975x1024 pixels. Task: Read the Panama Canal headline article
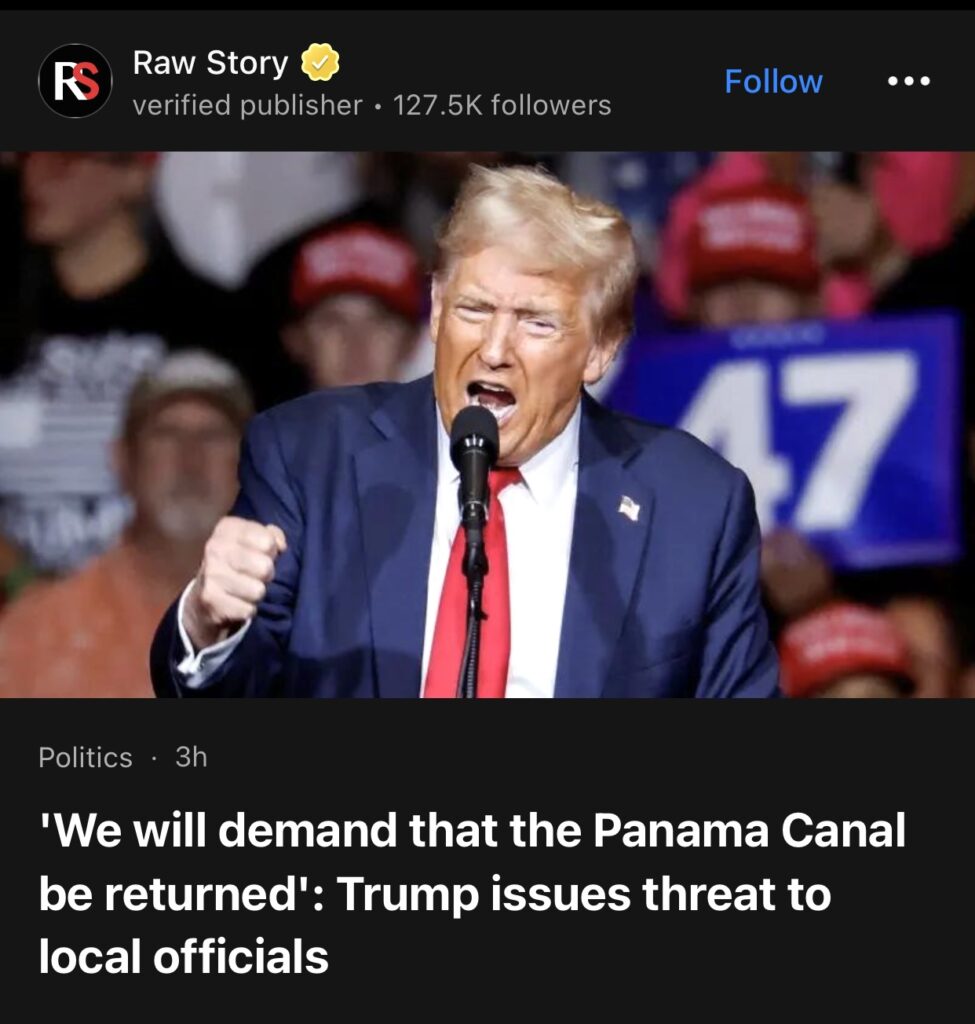471,894
